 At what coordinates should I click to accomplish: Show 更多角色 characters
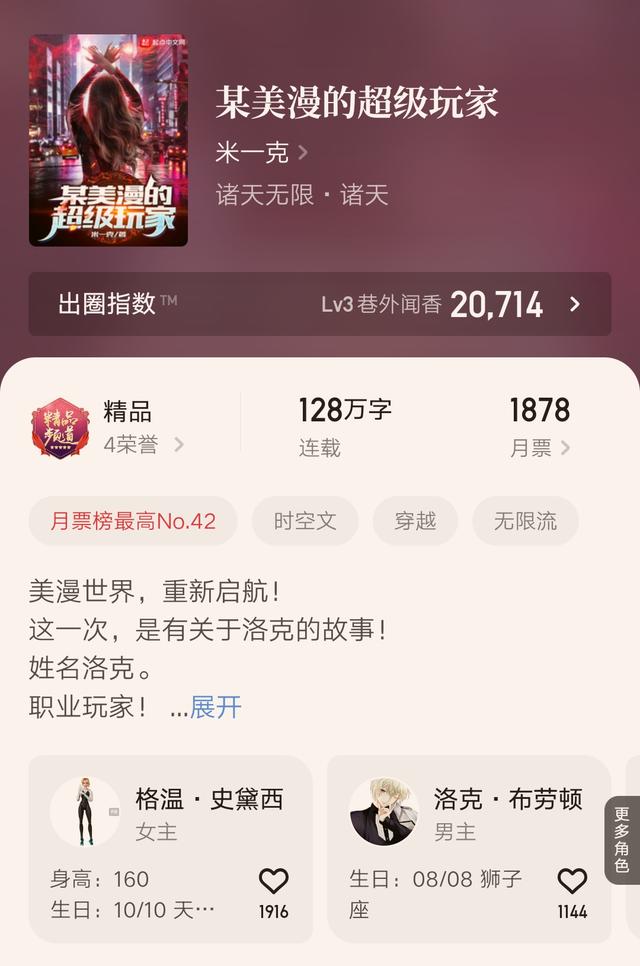pos(622,840)
